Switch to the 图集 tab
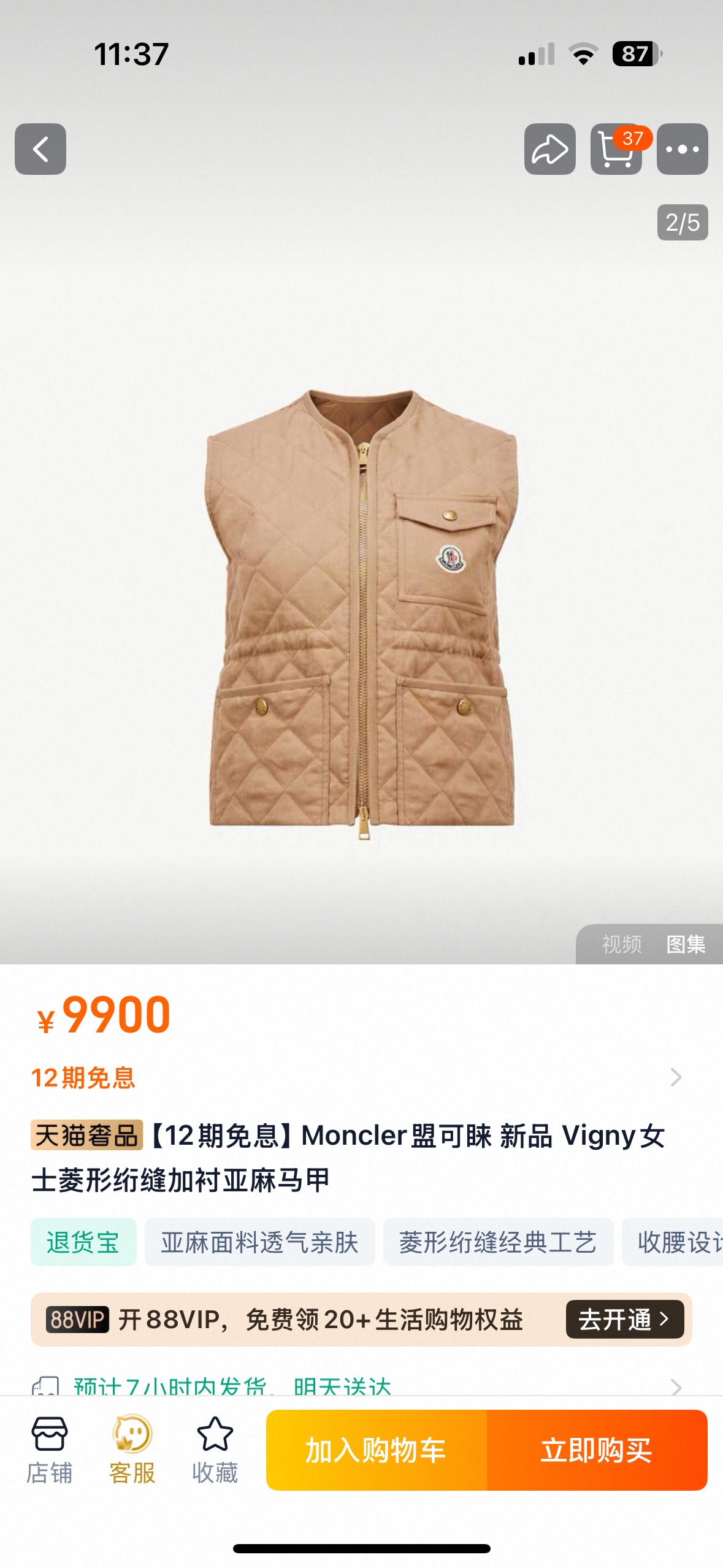723x1568 pixels. [x=686, y=944]
